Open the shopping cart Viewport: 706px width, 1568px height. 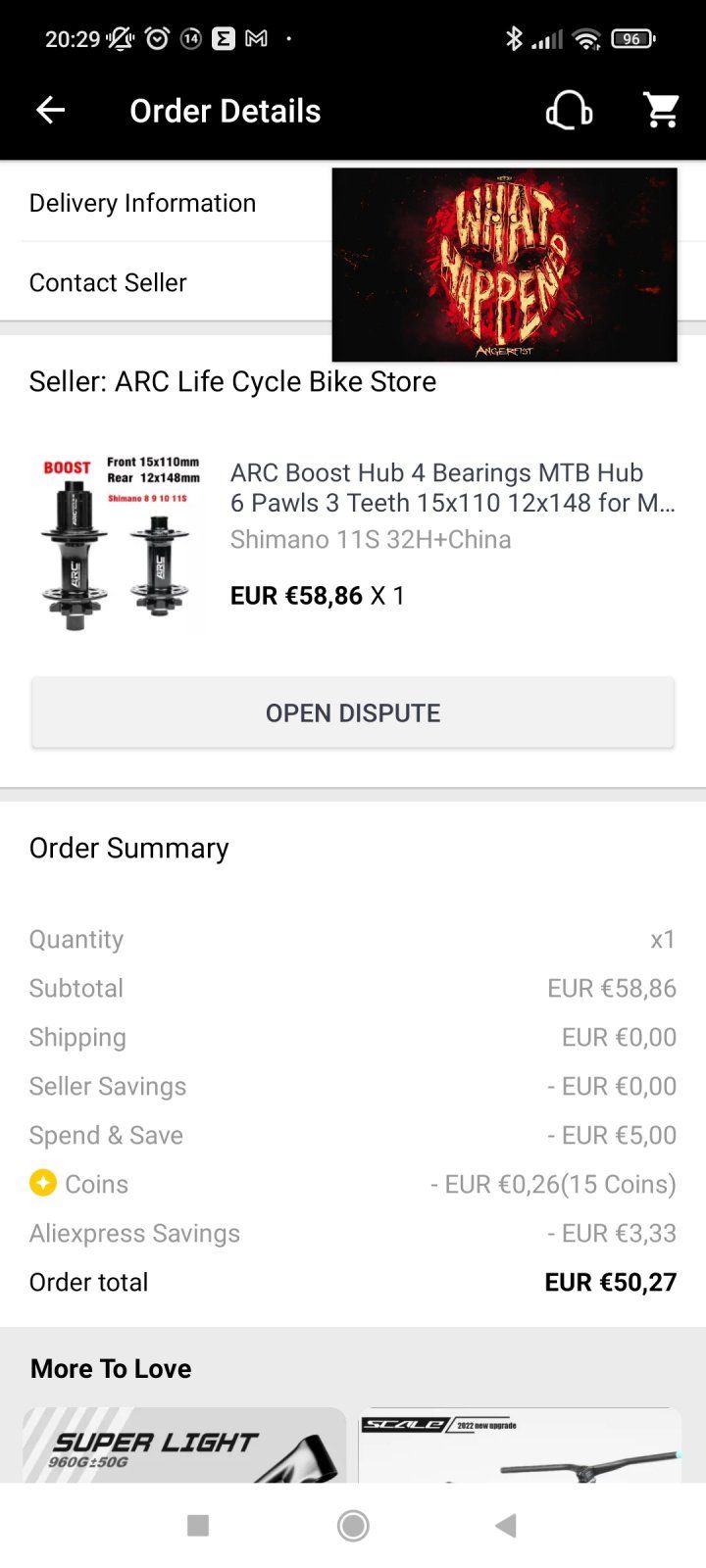pyautogui.click(x=662, y=111)
